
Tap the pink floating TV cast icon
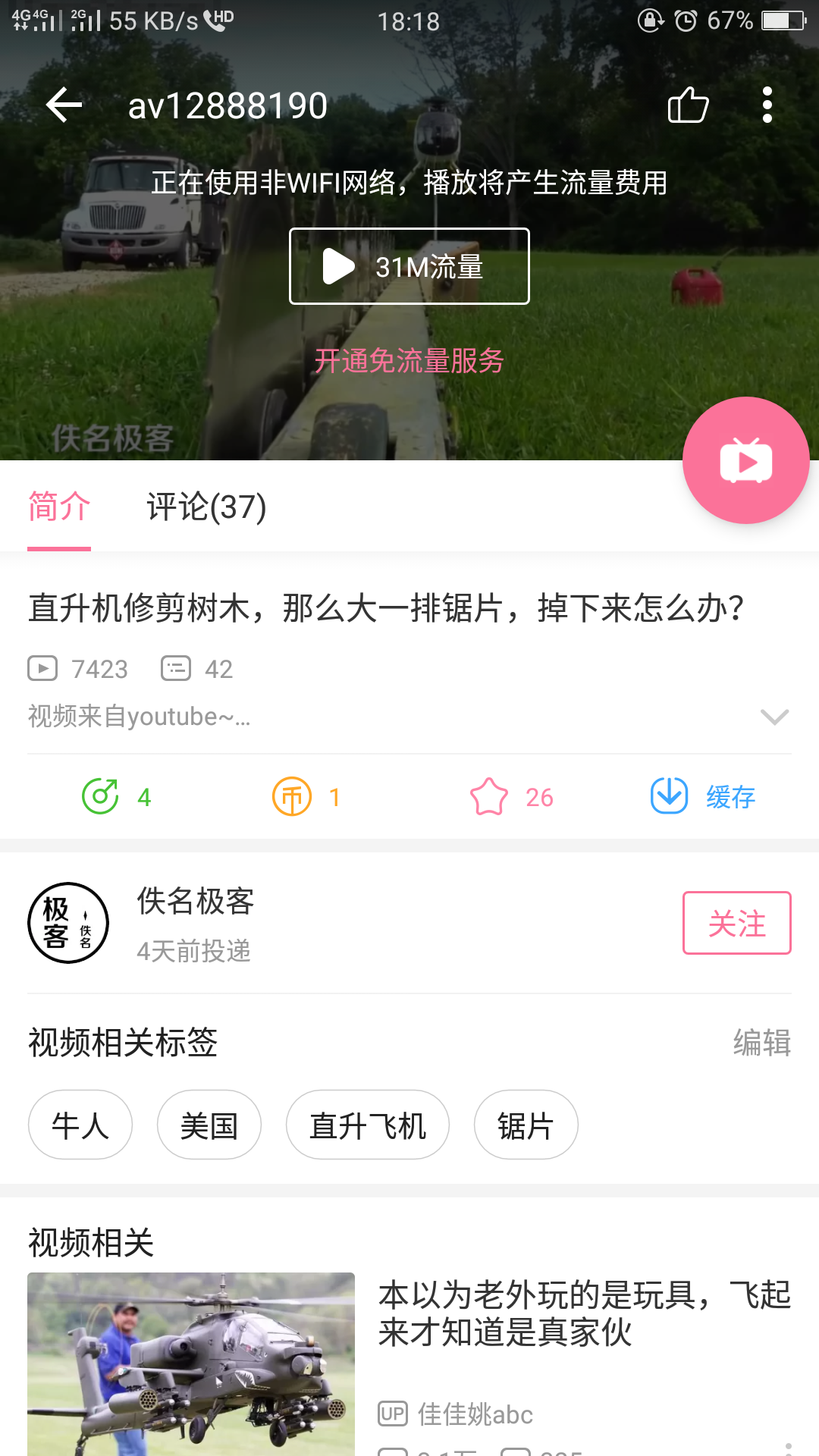745,460
